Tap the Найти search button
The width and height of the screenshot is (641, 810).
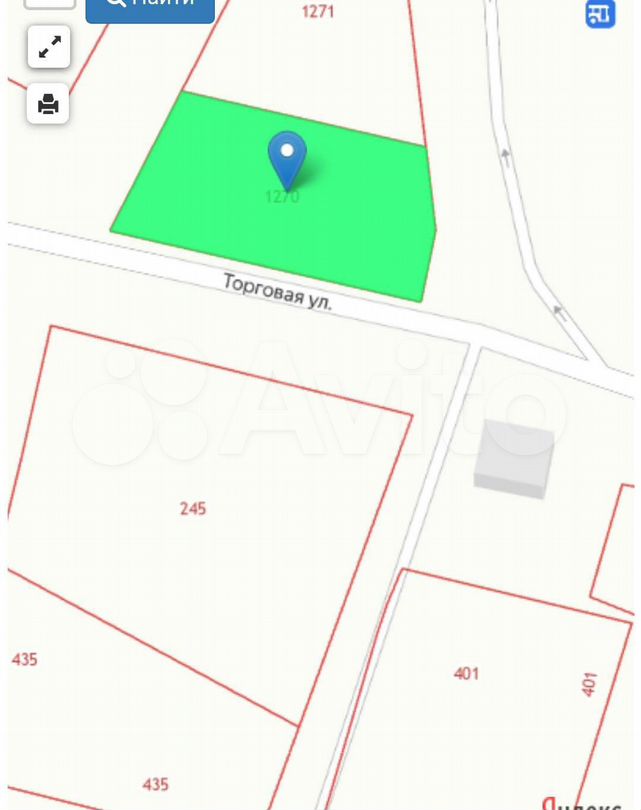coord(150,8)
